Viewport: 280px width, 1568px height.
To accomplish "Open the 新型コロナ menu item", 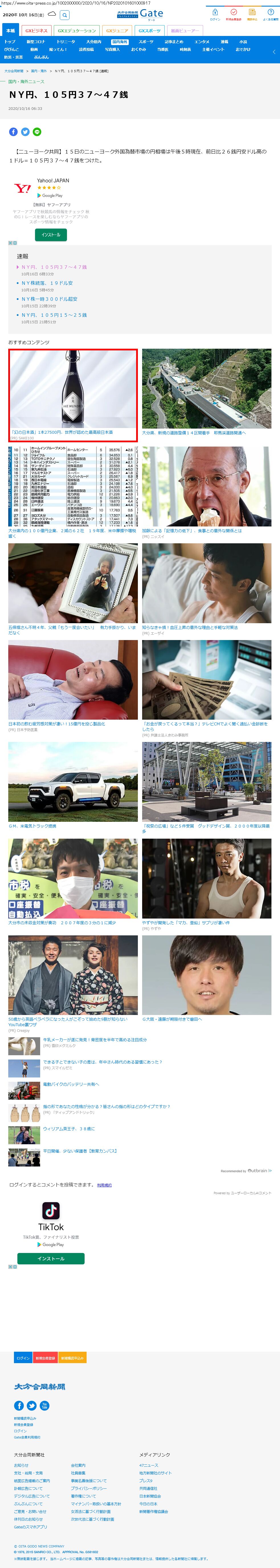I will [x=35, y=42].
